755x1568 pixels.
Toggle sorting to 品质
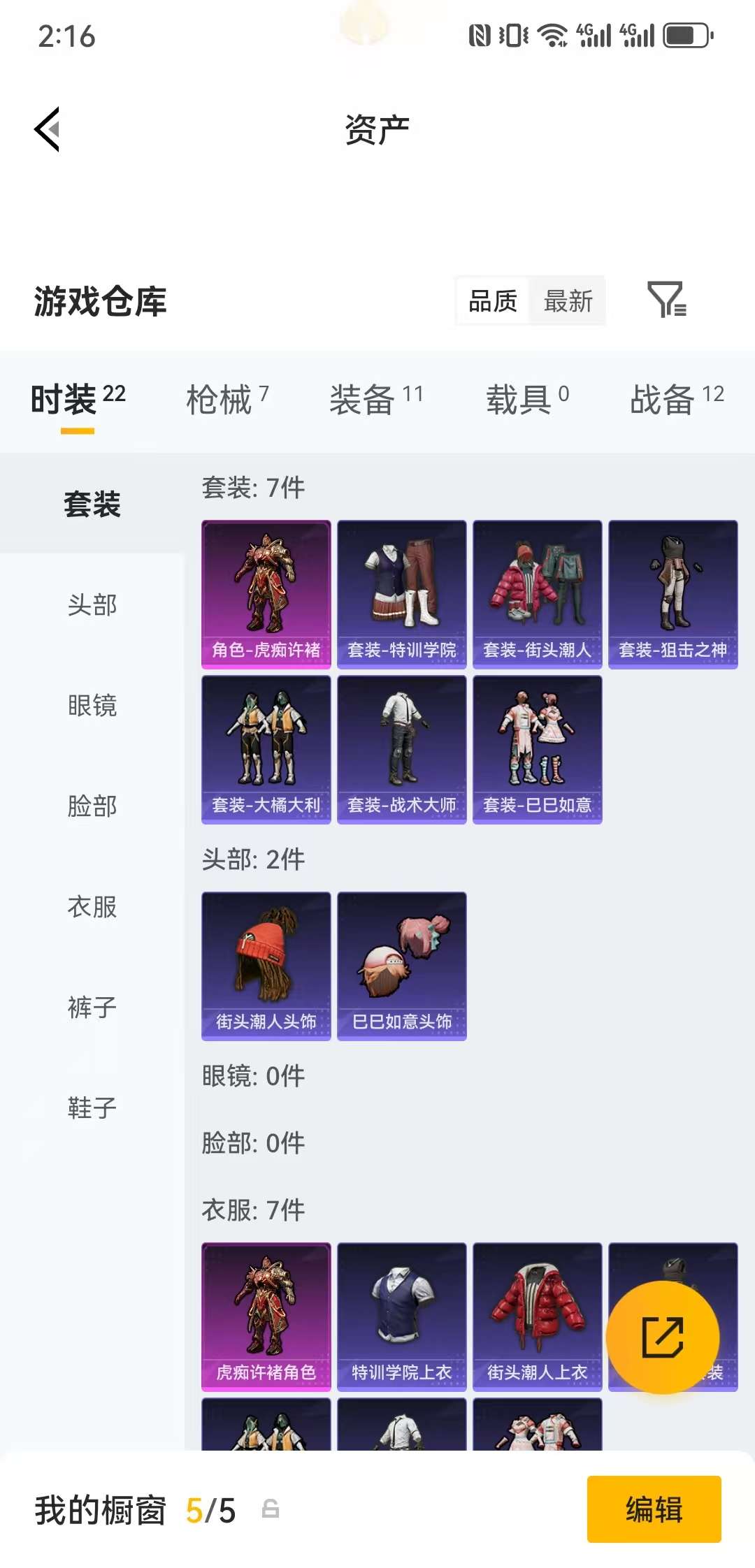pyautogui.click(x=491, y=300)
